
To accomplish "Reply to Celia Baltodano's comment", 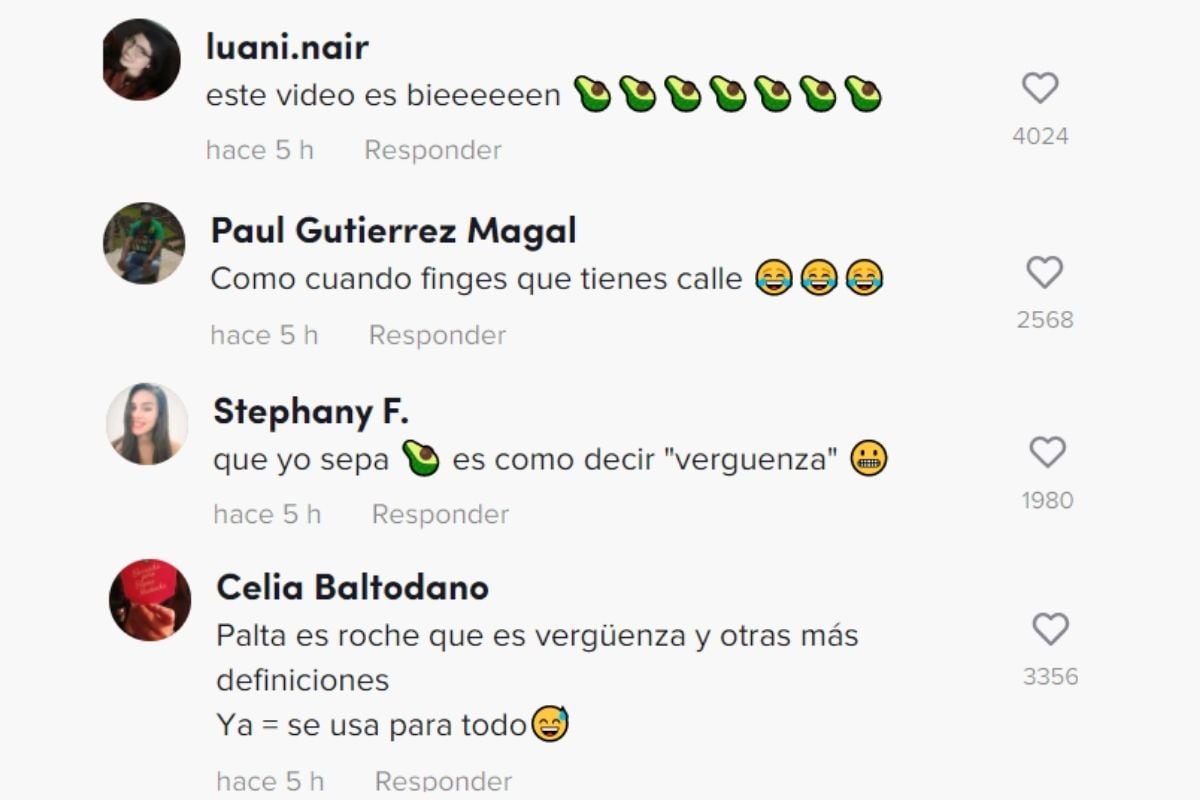I will tap(443, 781).
